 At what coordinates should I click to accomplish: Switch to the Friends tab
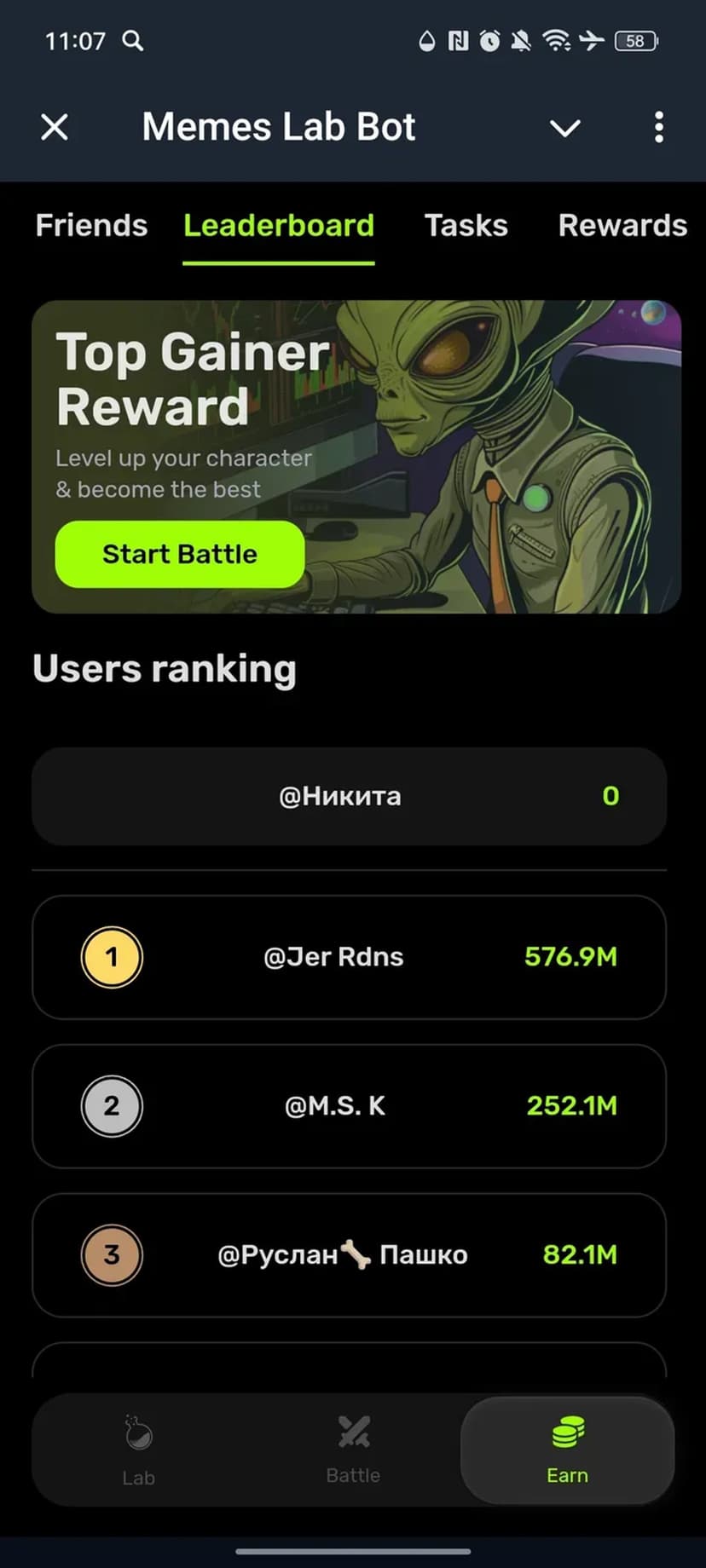pos(91,226)
